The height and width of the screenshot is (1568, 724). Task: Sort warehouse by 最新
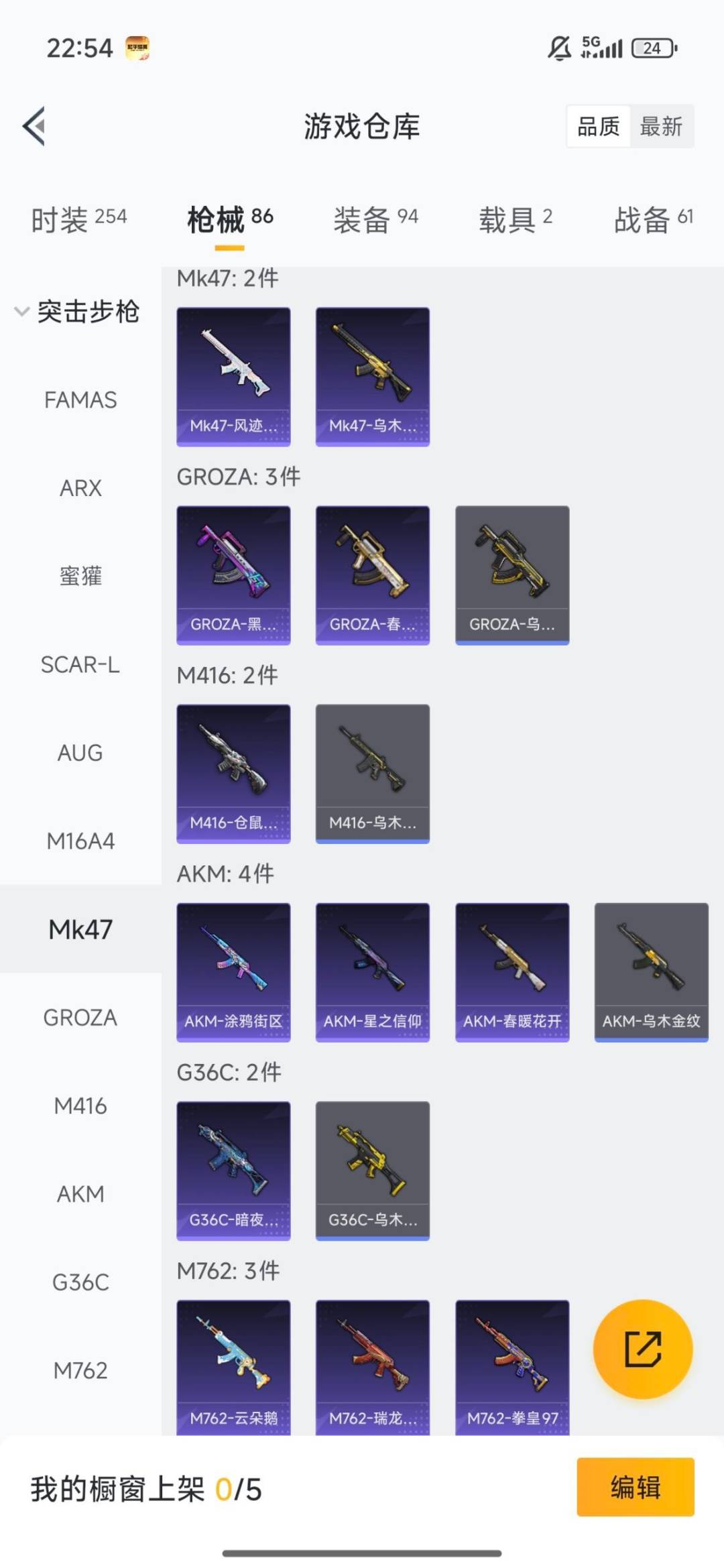point(661,126)
